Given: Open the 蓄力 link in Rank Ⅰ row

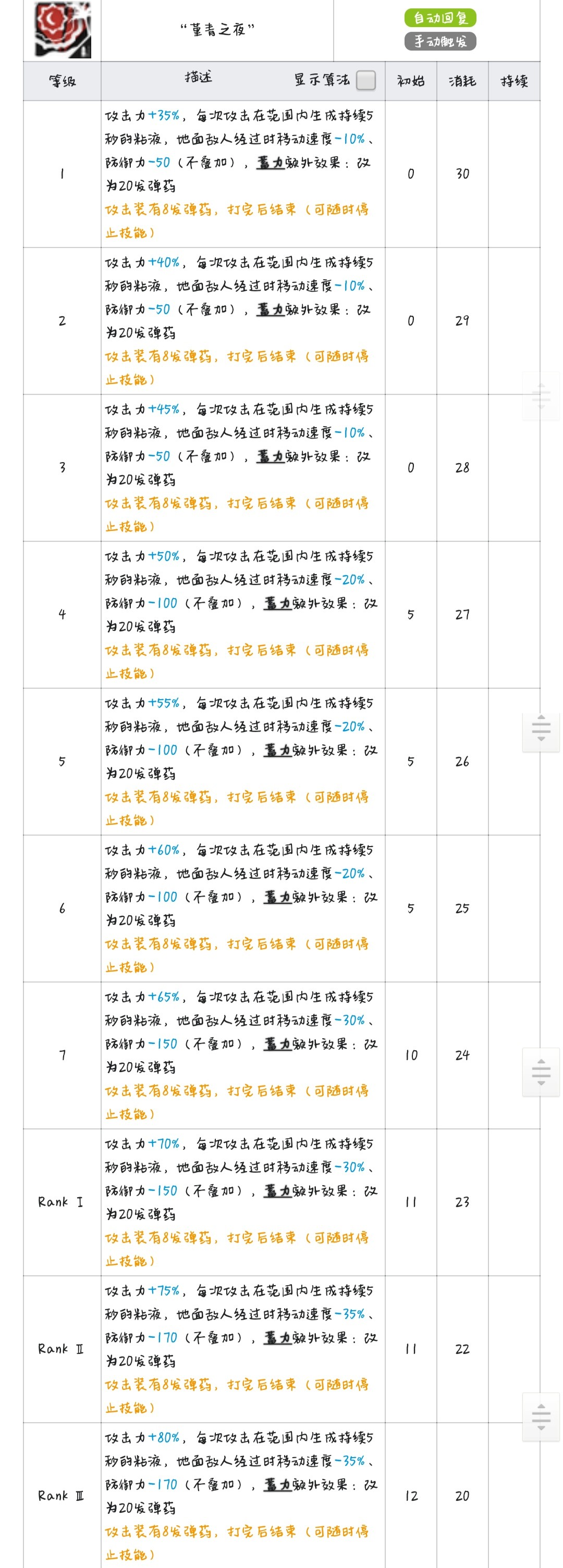Looking at the screenshot, I should point(277,1191).
